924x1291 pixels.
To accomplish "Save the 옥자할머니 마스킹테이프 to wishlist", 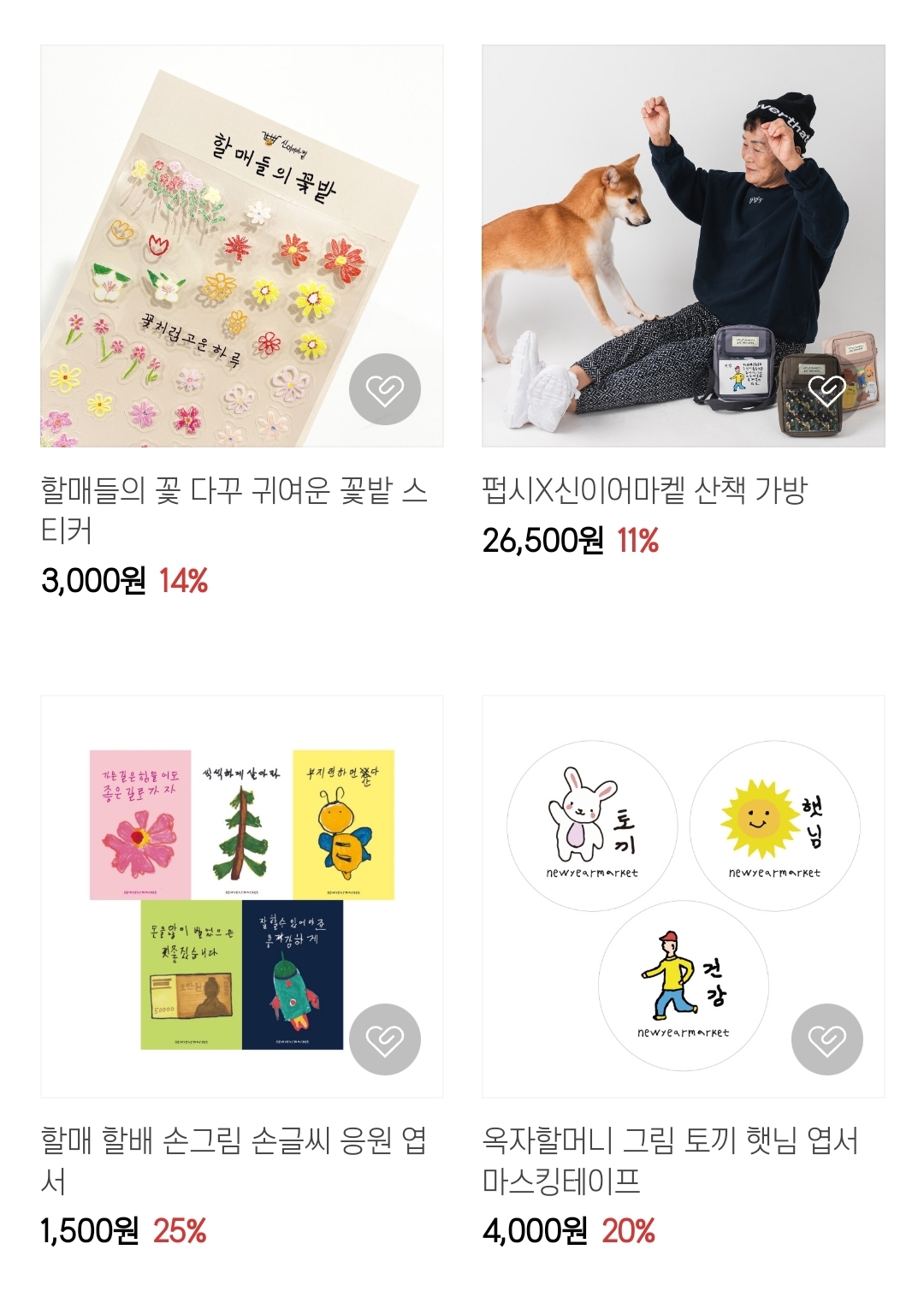I will pos(826,1039).
